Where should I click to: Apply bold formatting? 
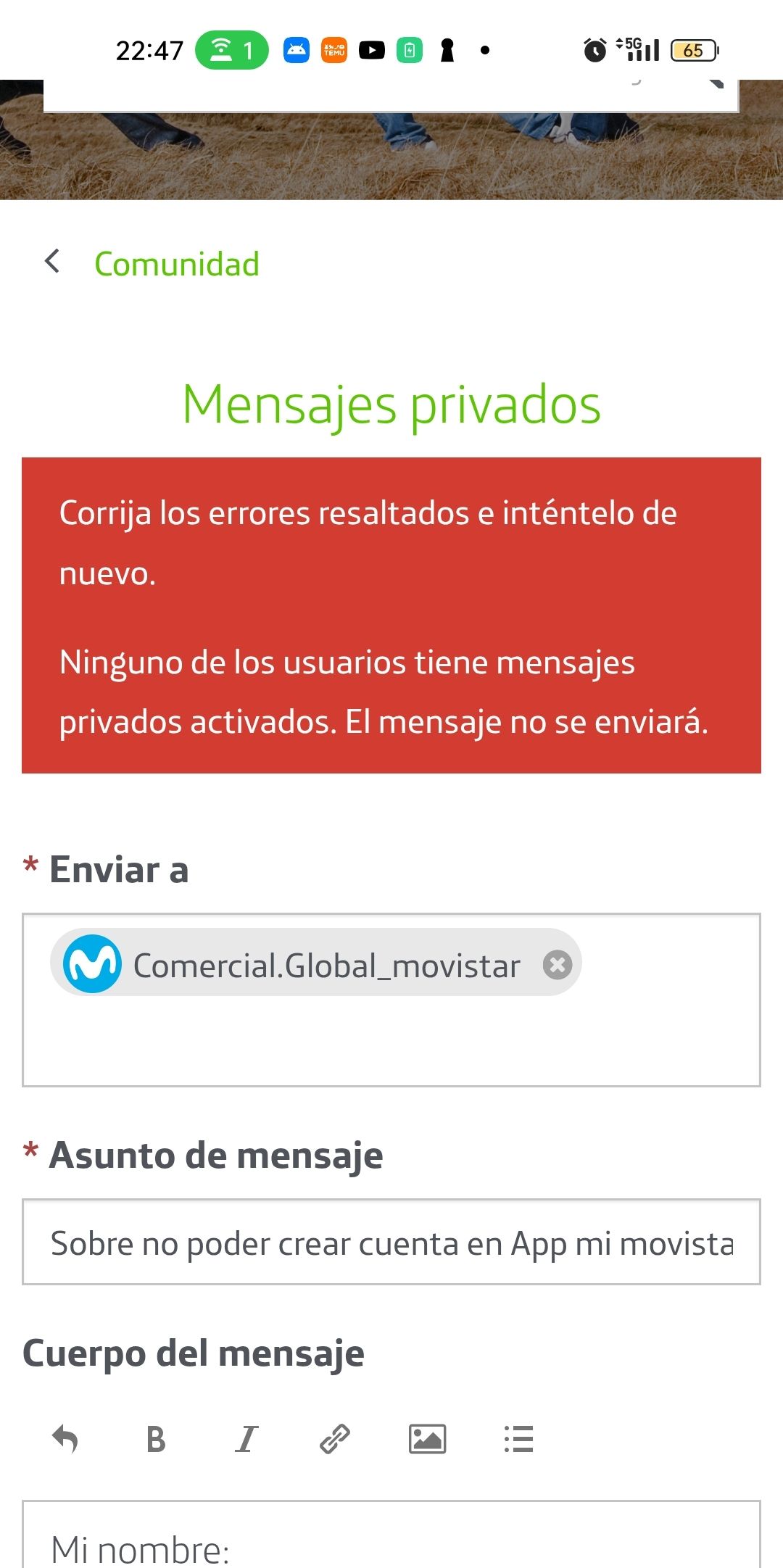[156, 1439]
